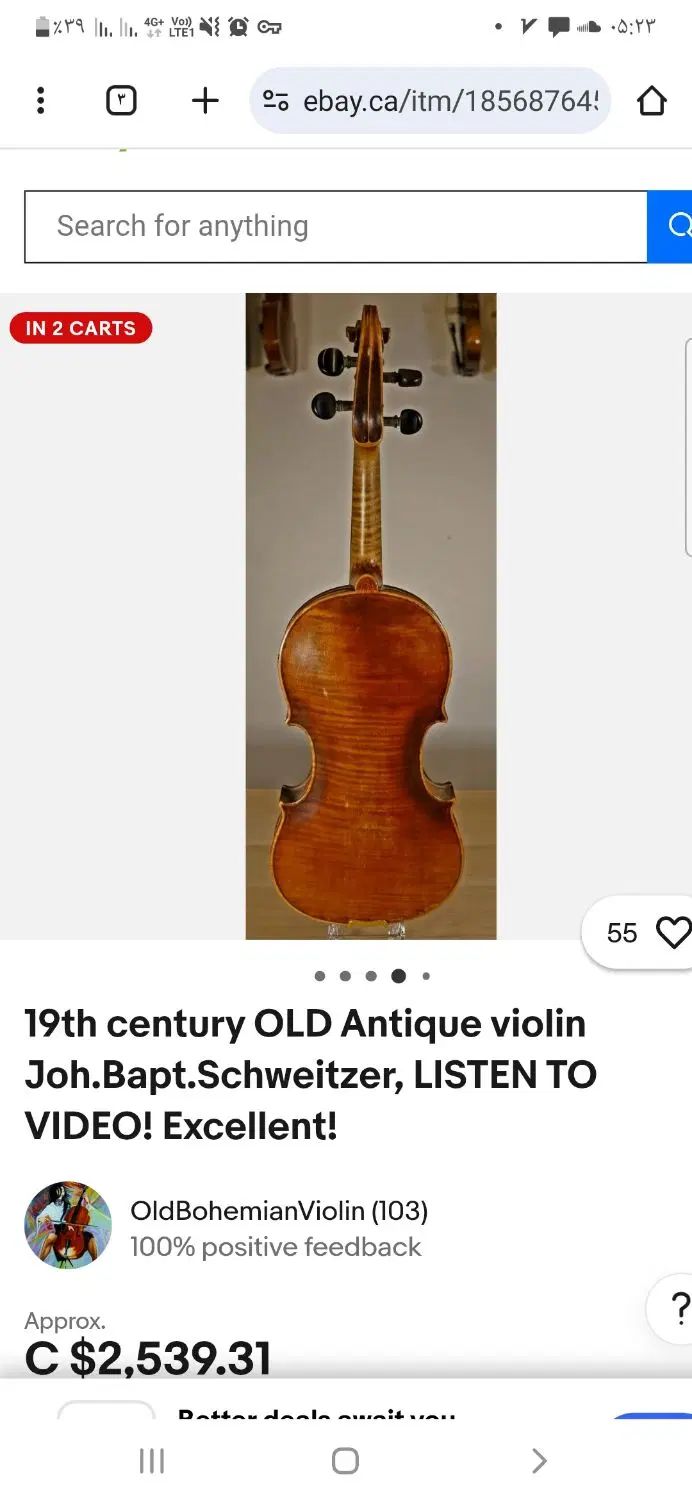The height and width of the screenshot is (1500, 692).
Task: Tap the ebay.ca address bar
Action: pos(440,101)
